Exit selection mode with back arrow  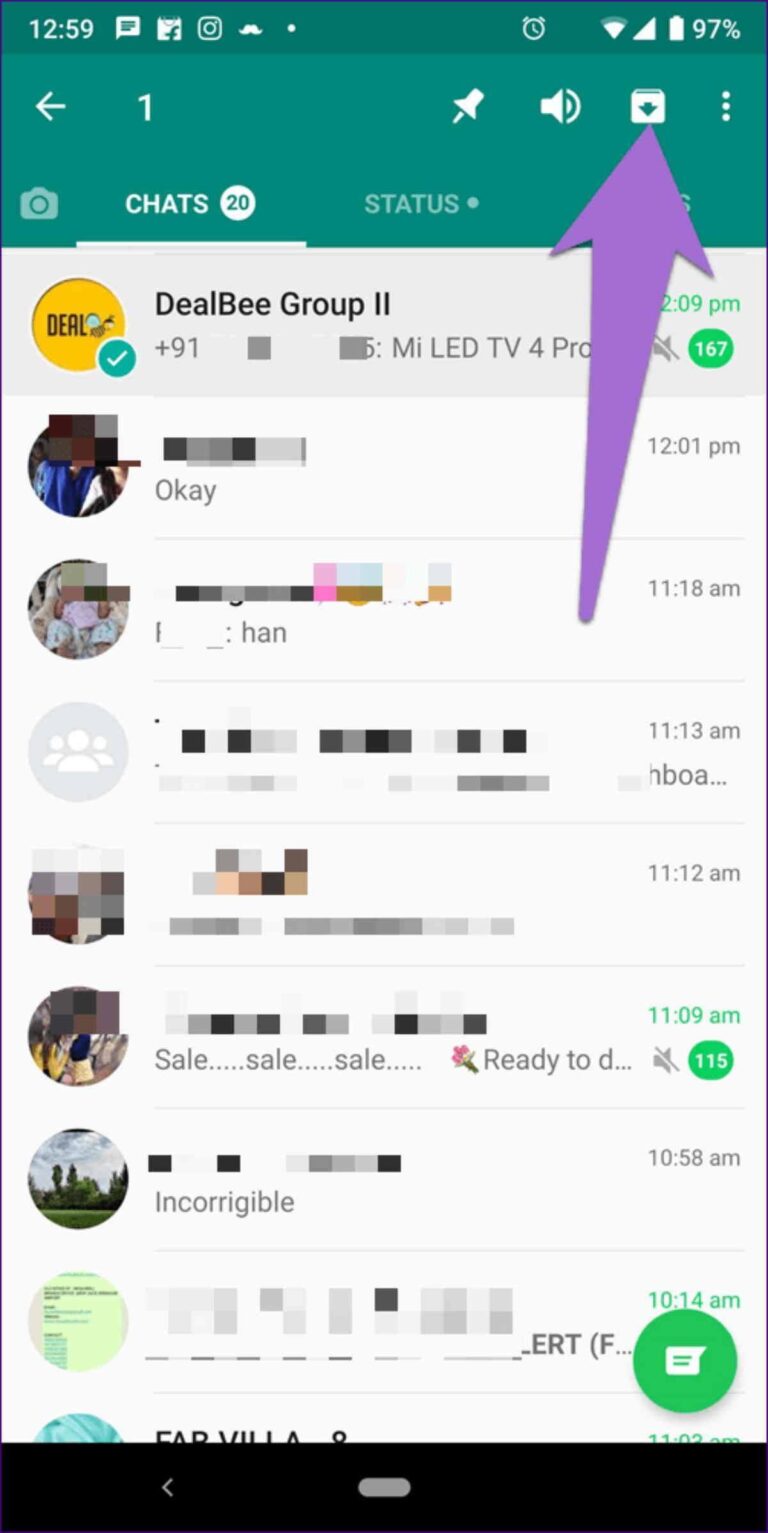coord(50,107)
